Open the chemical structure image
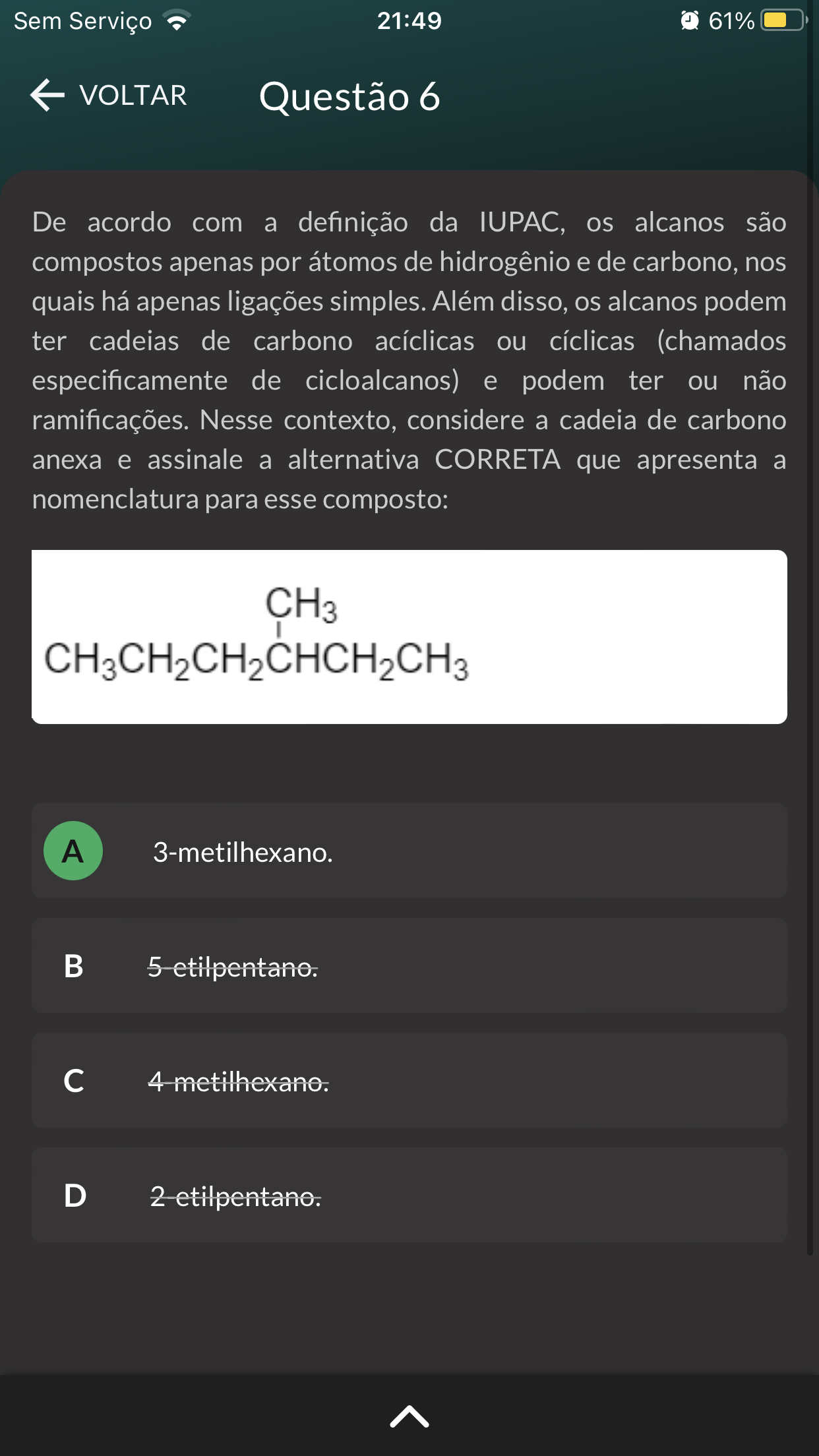819x1456 pixels. 409,636
